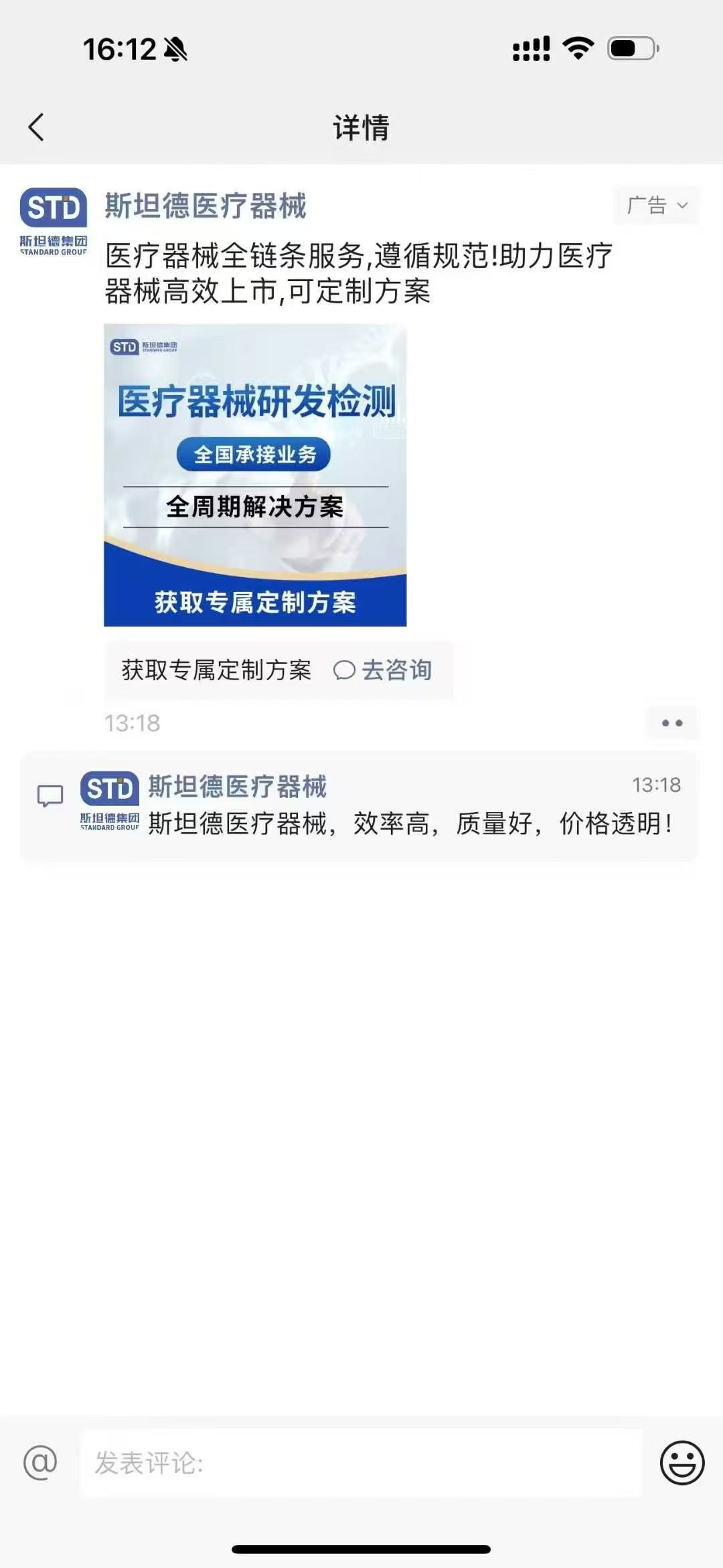
Task: Open the two-dot more options icon
Action: 672,723
